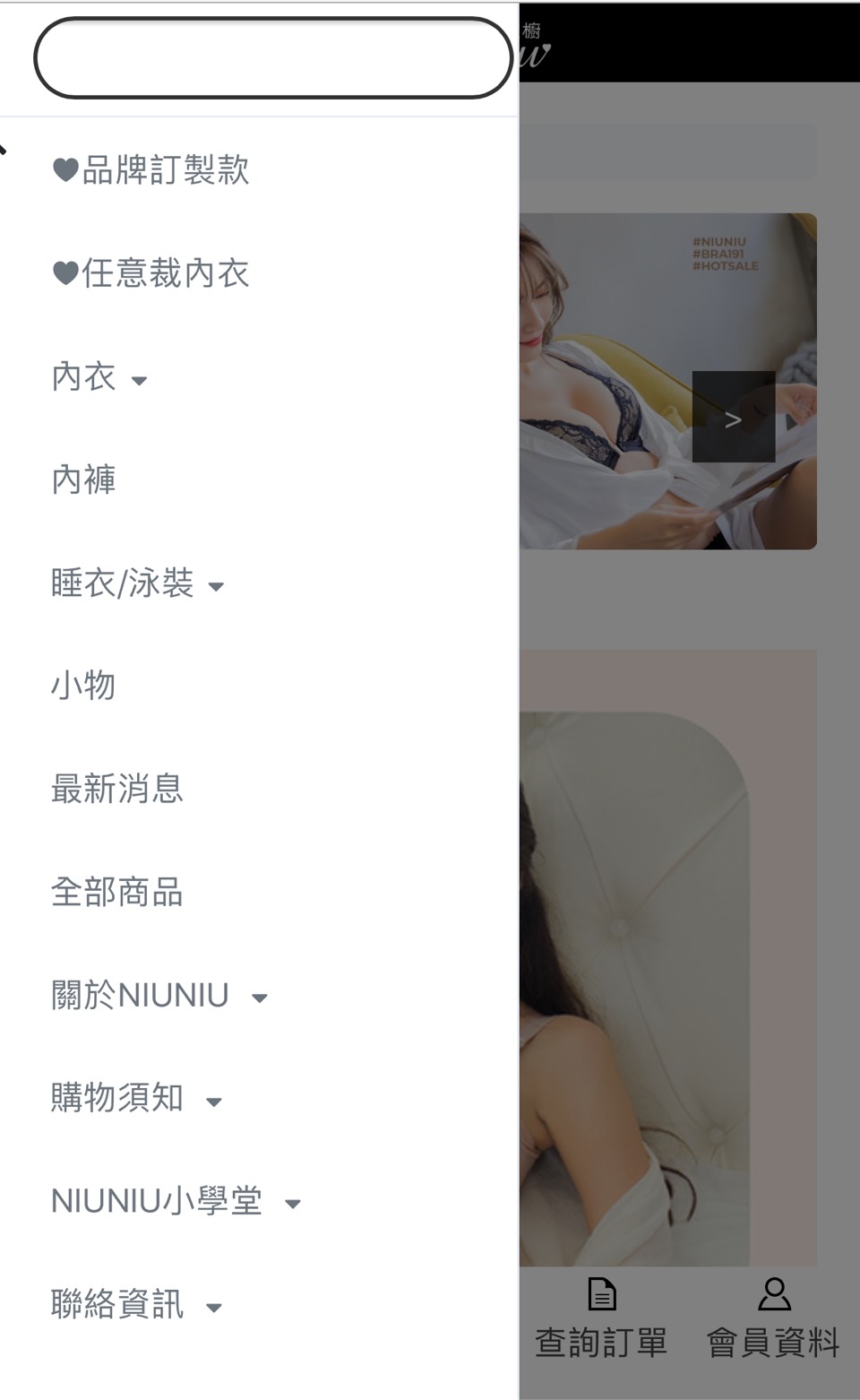Expand the 購物須知 submenu
This screenshot has width=860, height=1400.
click(x=136, y=1099)
